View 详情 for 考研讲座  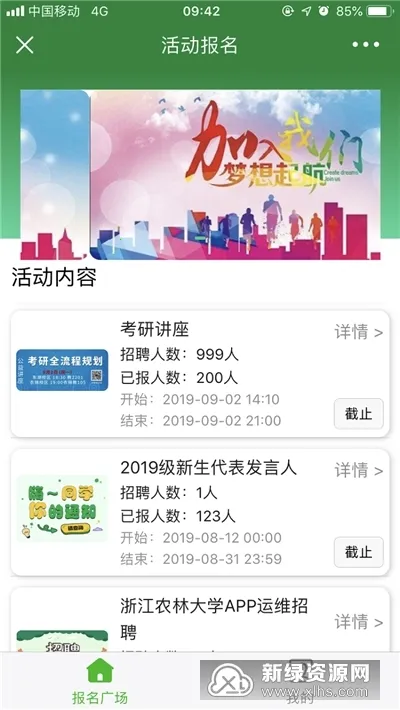[358, 332]
